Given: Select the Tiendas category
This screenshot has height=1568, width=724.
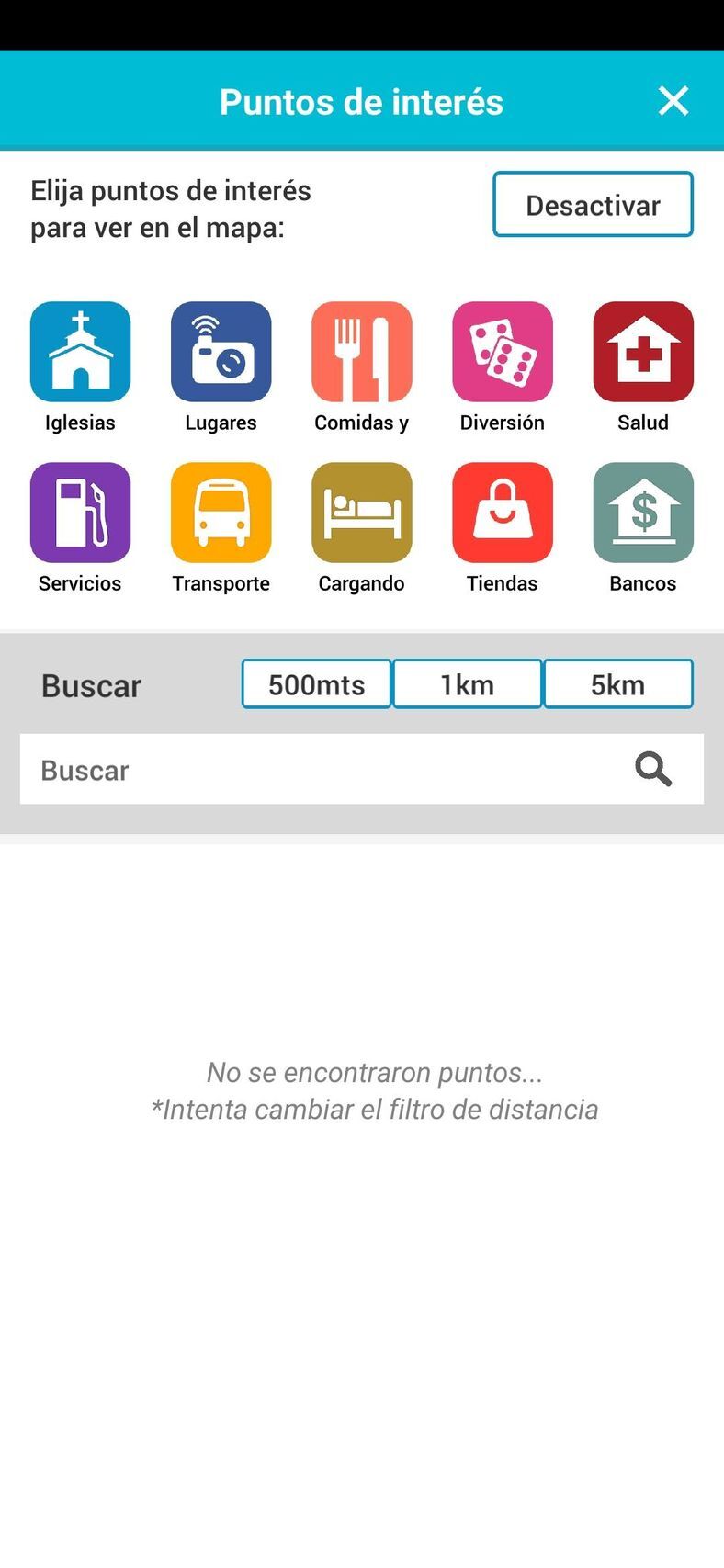Looking at the screenshot, I should click(x=502, y=513).
